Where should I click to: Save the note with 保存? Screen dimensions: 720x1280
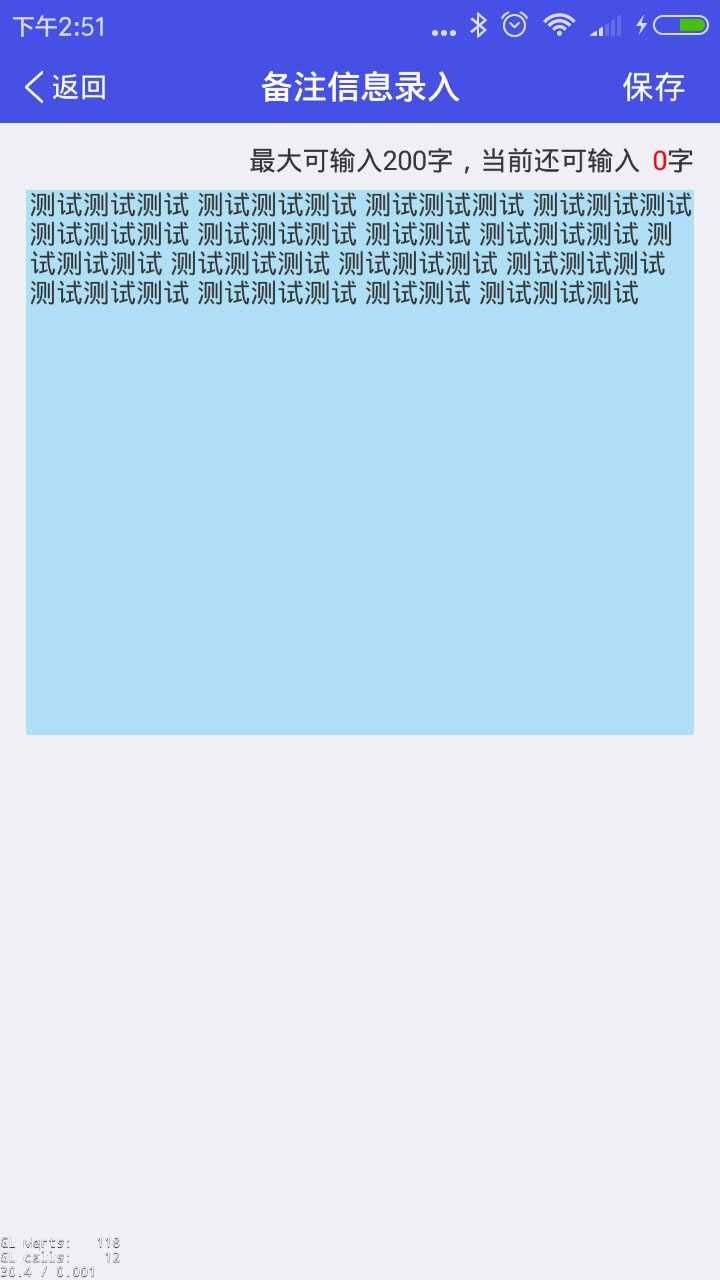click(x=653, y=88)
